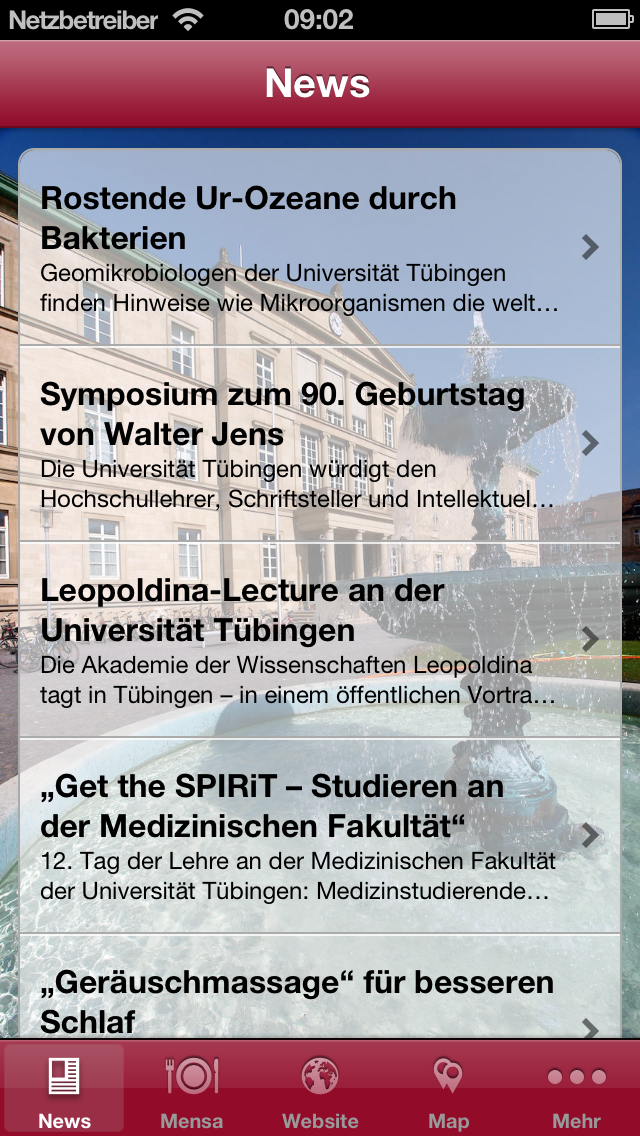
Task: Open the Get the SPIRiT news entry
Action: coord(320,835)
